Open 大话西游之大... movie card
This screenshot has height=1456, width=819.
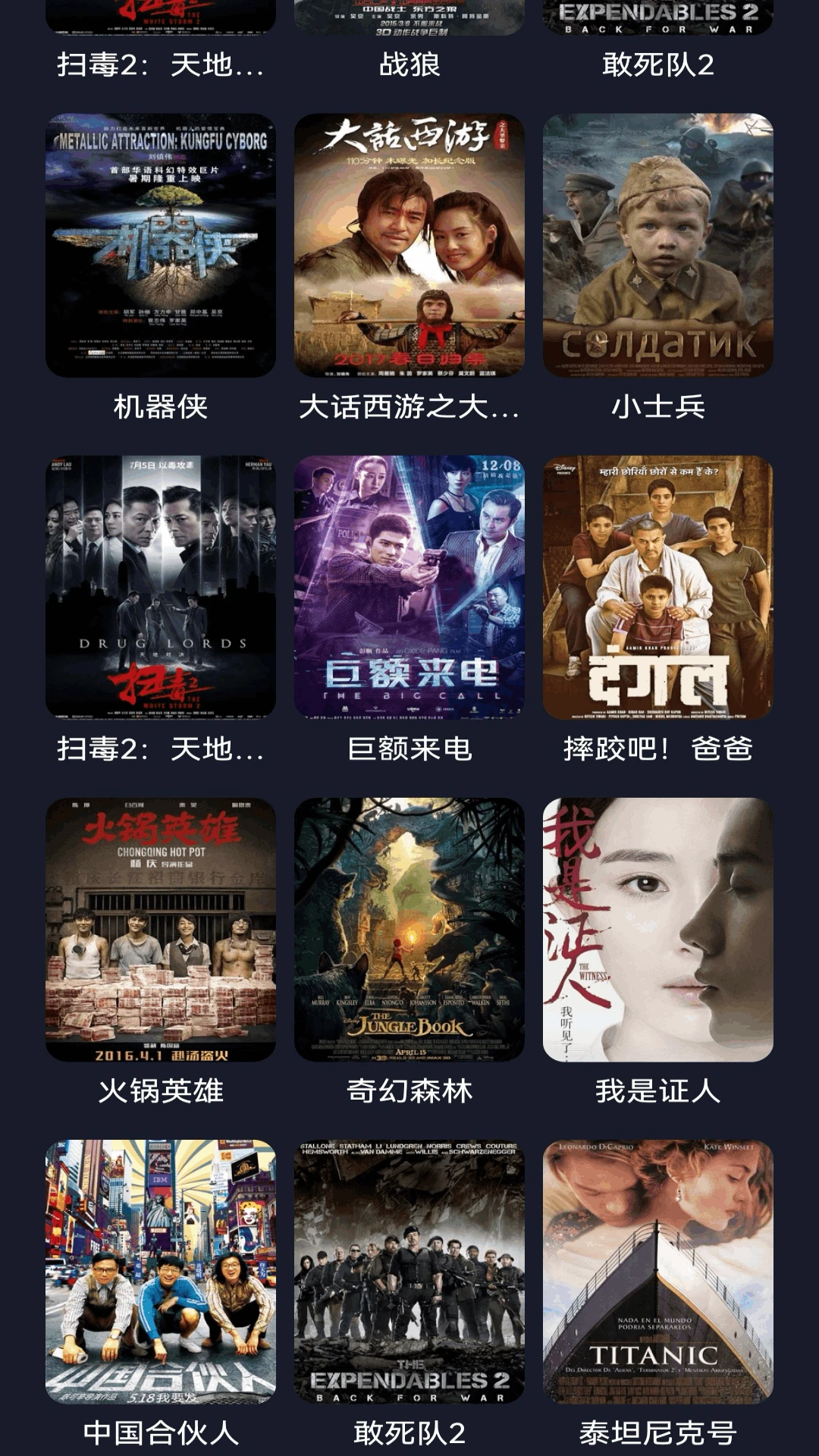409,245
